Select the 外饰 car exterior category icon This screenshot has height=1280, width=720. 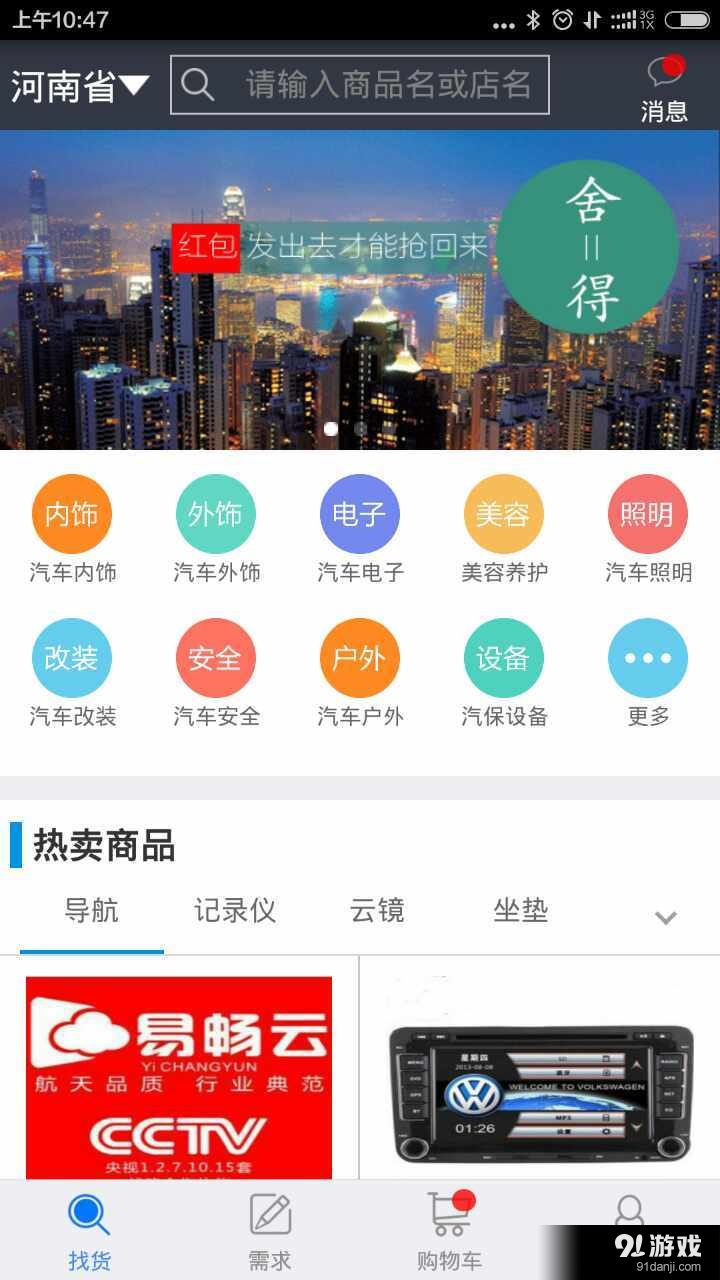tap(215, 513)
